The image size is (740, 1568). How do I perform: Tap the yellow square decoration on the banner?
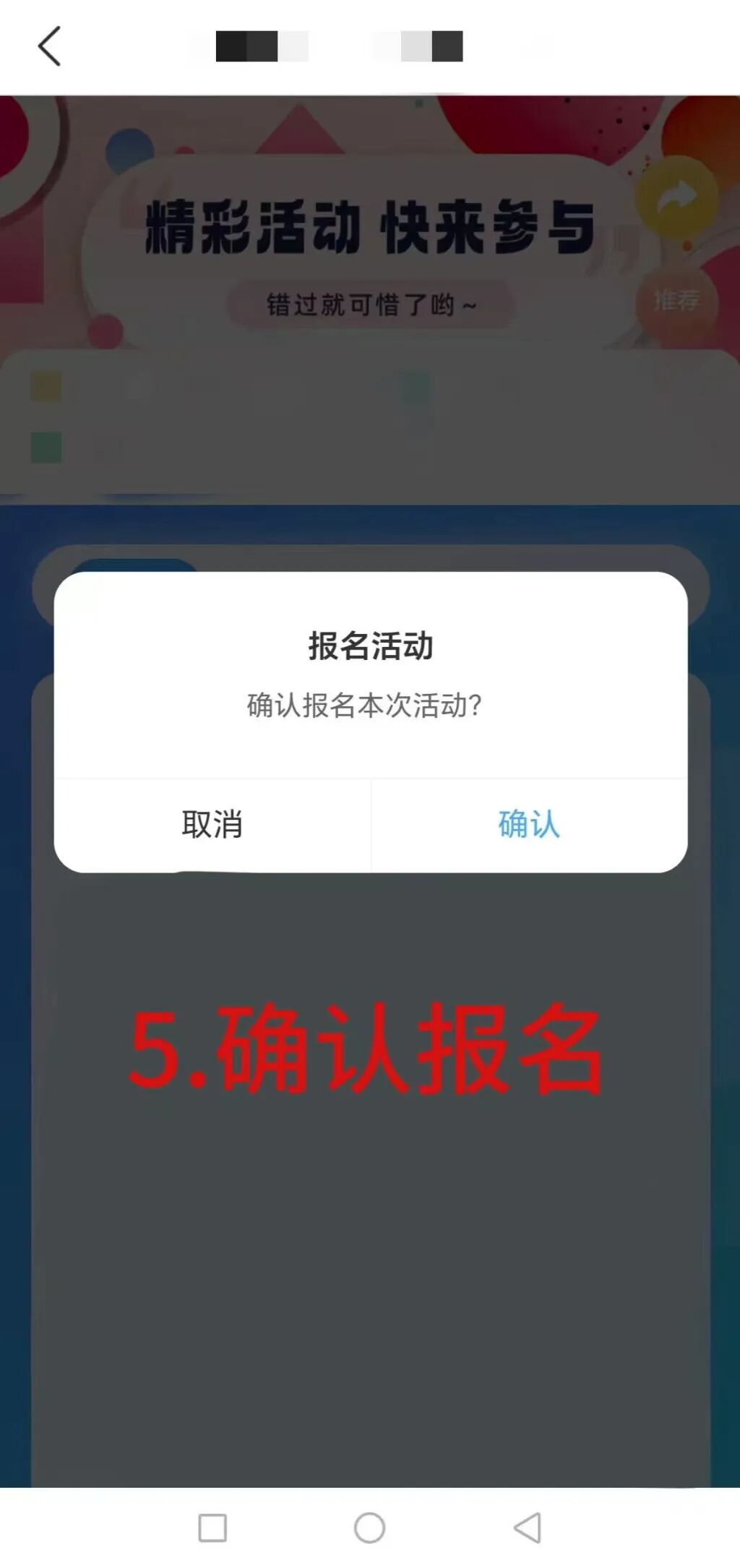point(45,387)
